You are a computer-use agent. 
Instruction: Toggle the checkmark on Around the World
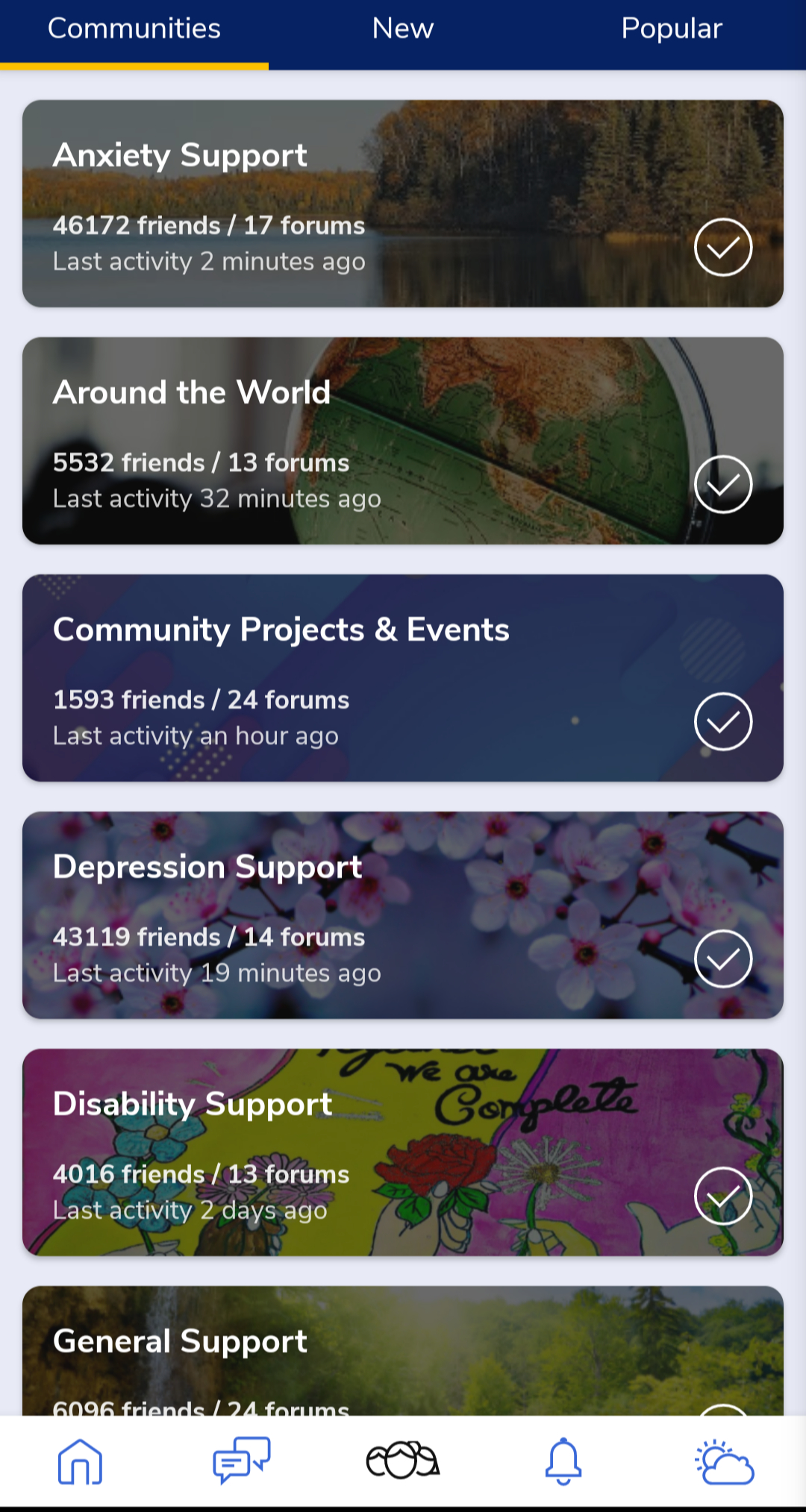(x=722, y=485)
